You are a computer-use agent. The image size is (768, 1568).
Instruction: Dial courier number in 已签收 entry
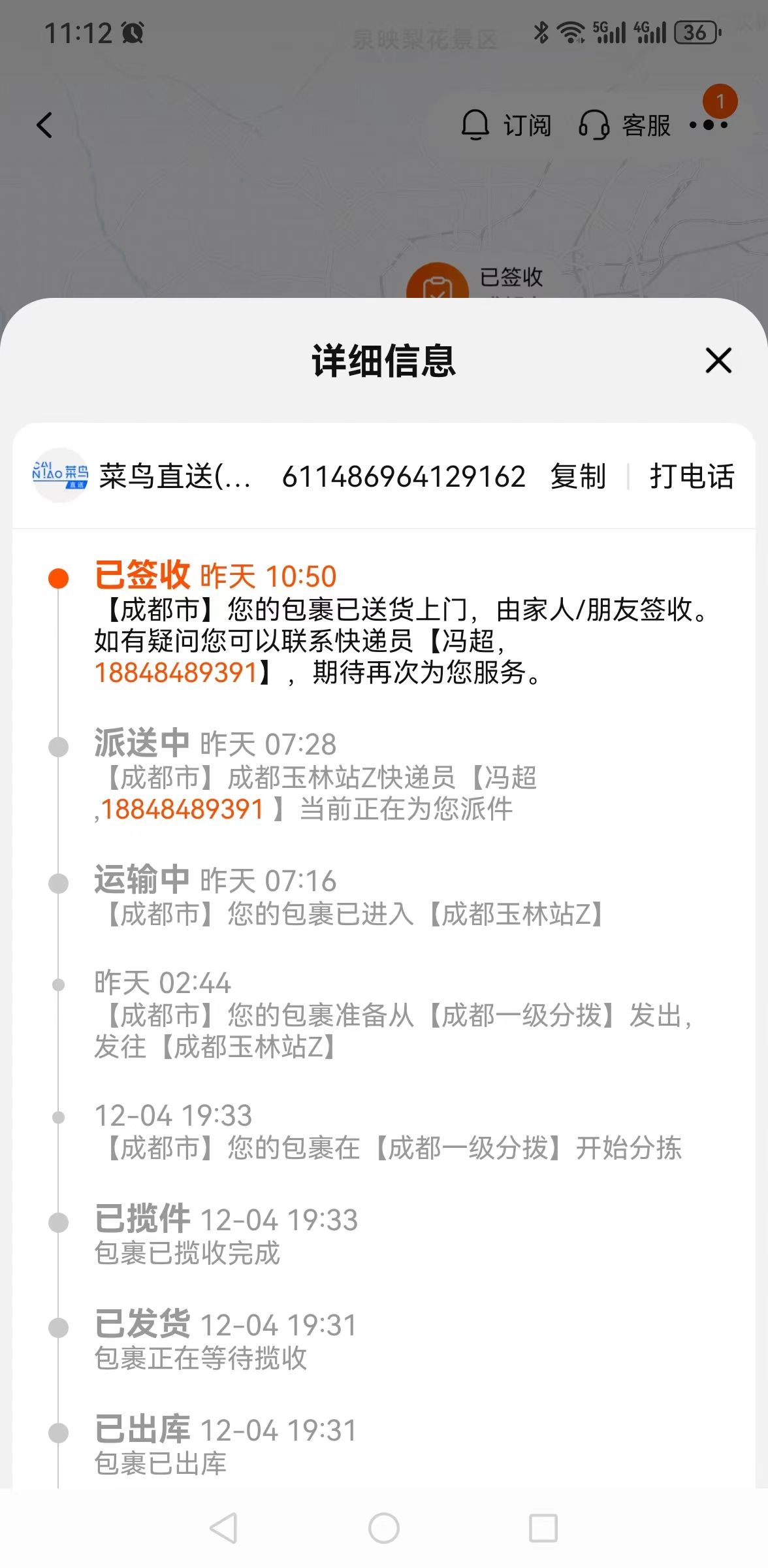click(x=176, y=672)
